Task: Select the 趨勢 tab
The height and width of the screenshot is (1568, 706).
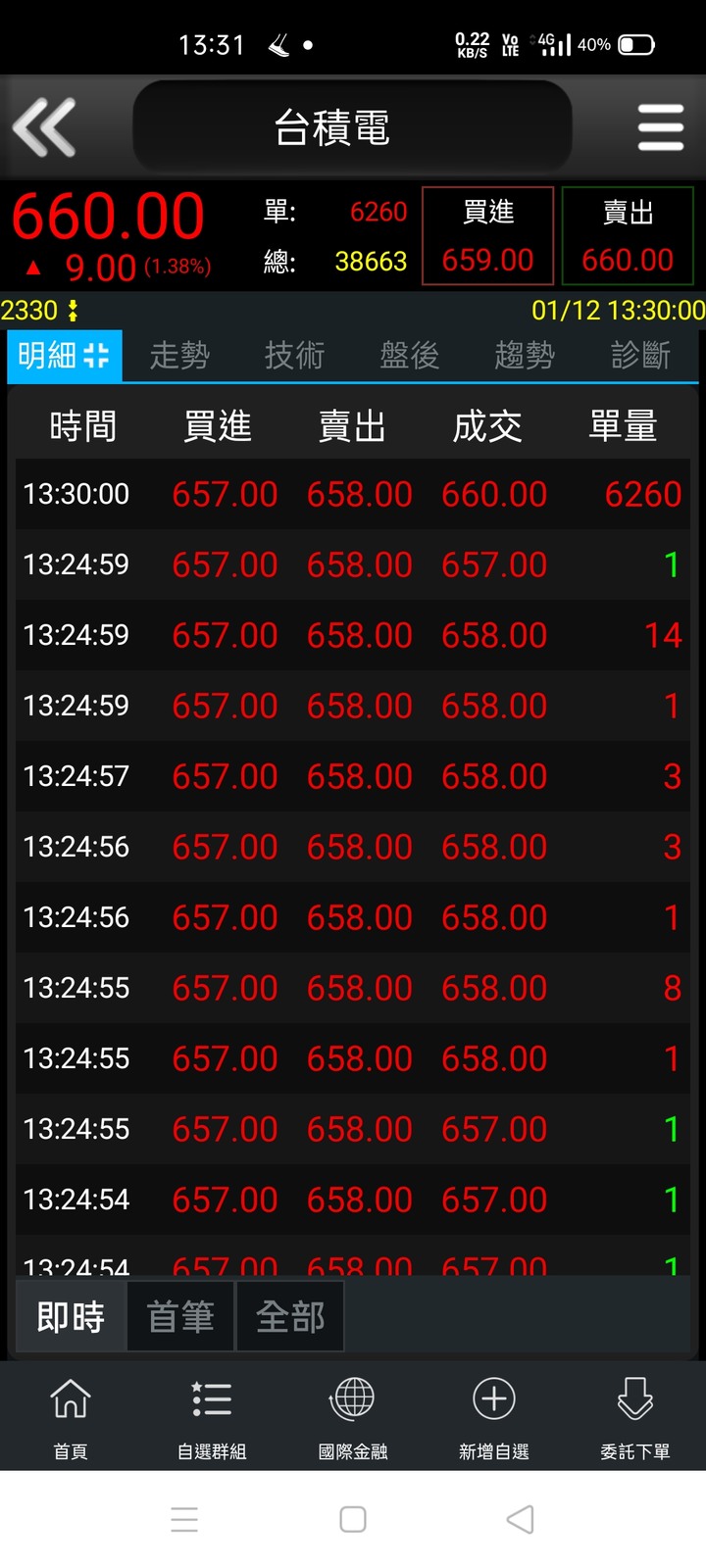Action: pyautogui.click(x=525, y=355)
